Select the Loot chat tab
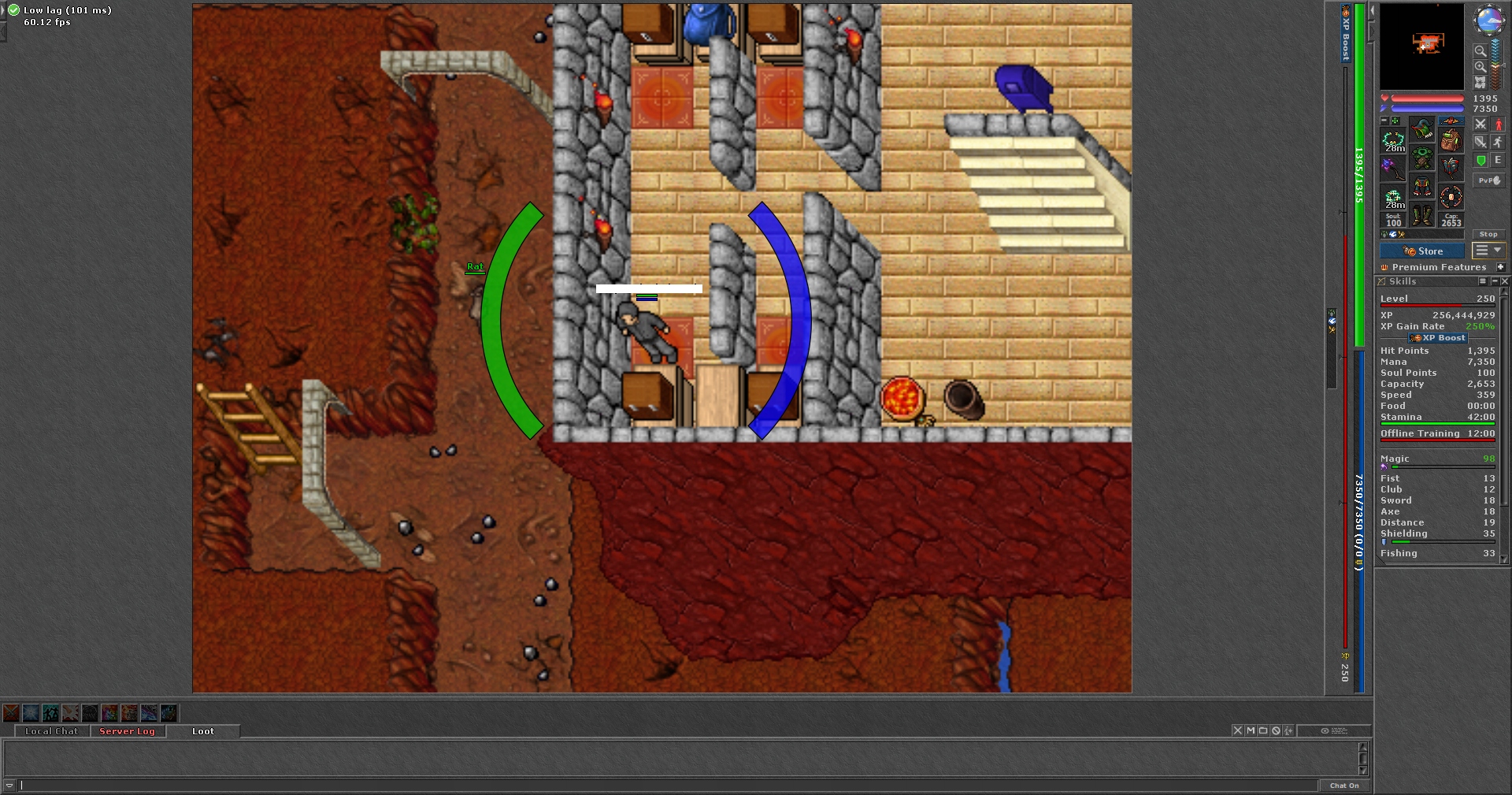1512x795 pixels. [202, 731]
